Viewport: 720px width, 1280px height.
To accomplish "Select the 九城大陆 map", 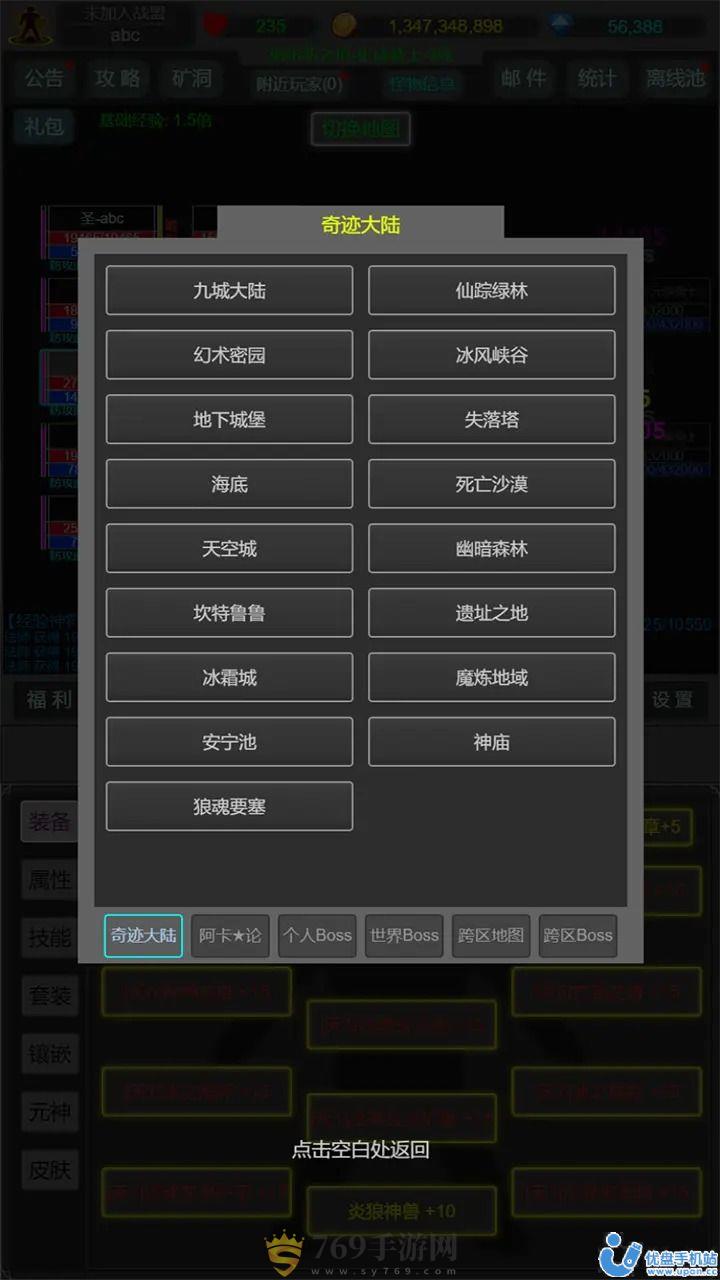I will tap(229, 291).
